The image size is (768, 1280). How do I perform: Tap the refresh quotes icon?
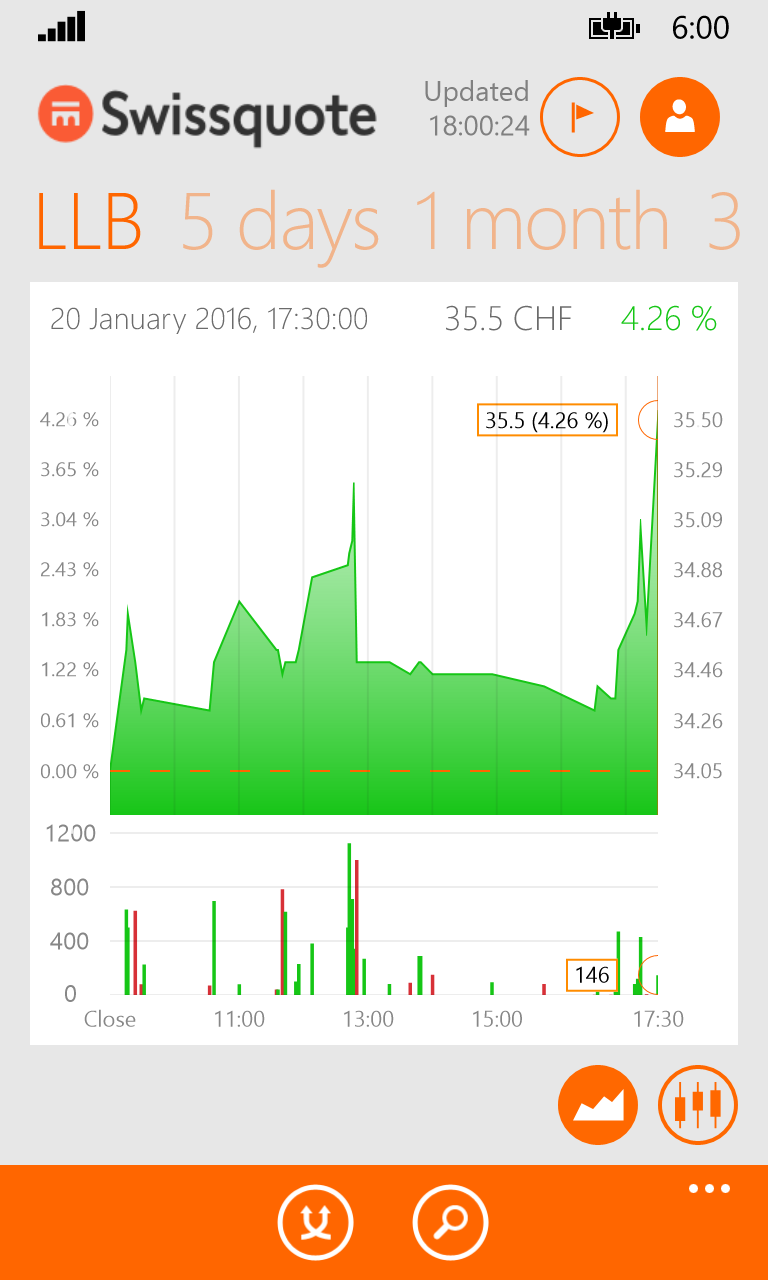tap(316, 1222)
